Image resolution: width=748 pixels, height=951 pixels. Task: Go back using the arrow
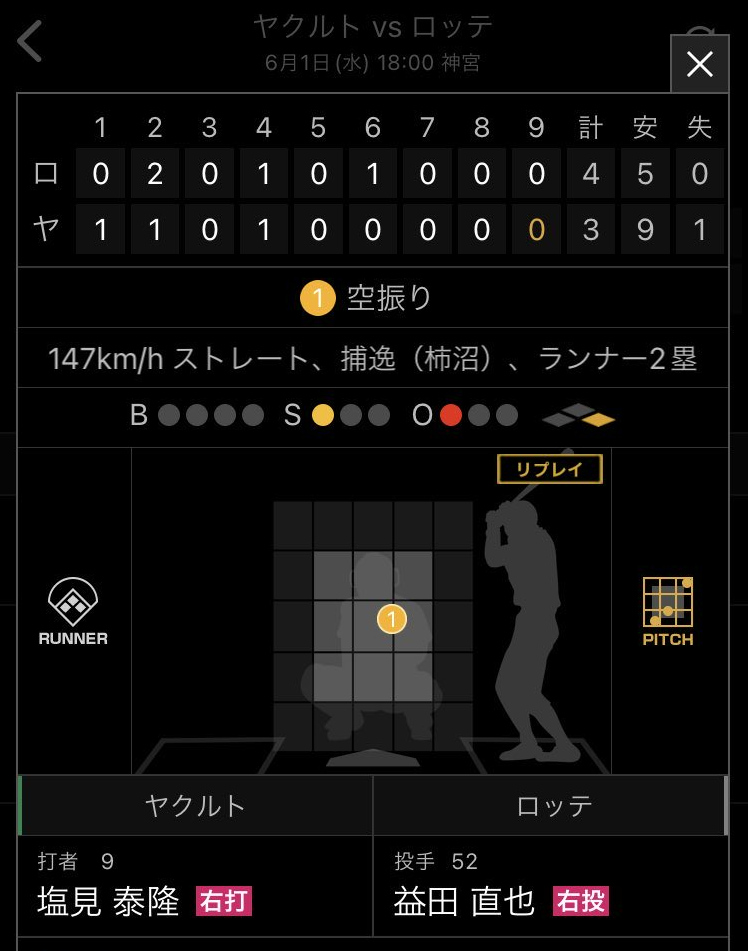pos(31,42)
